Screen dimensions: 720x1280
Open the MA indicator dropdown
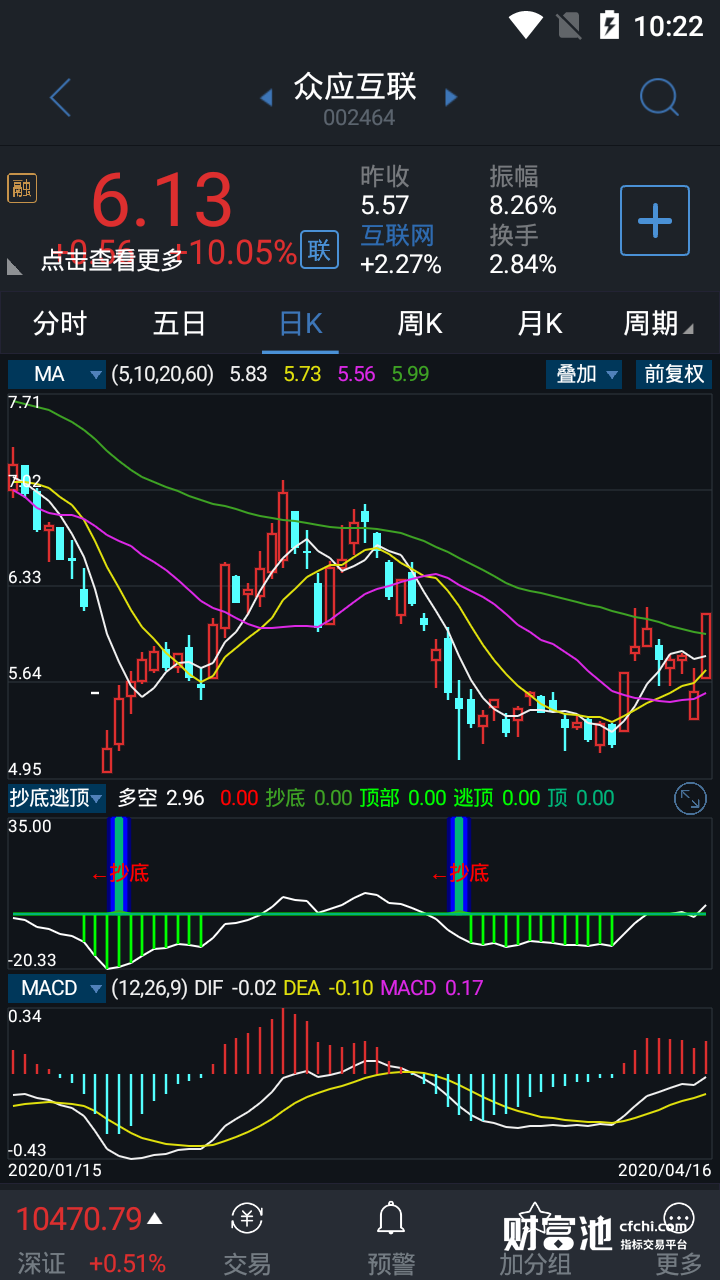(57, 375)
